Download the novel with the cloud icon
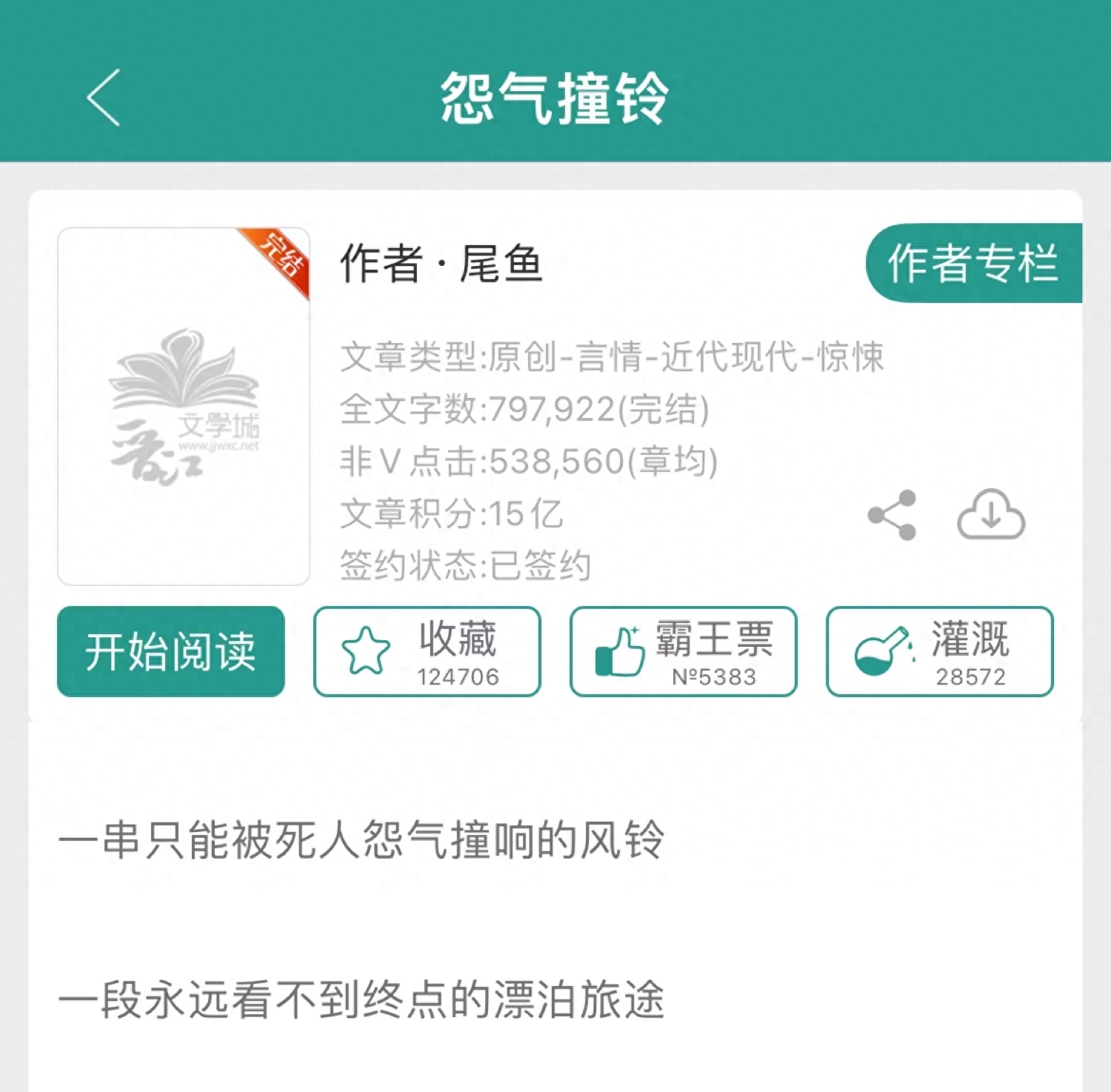The width and height of the screenshot is (1111, 1092). (x=991, y=514)
